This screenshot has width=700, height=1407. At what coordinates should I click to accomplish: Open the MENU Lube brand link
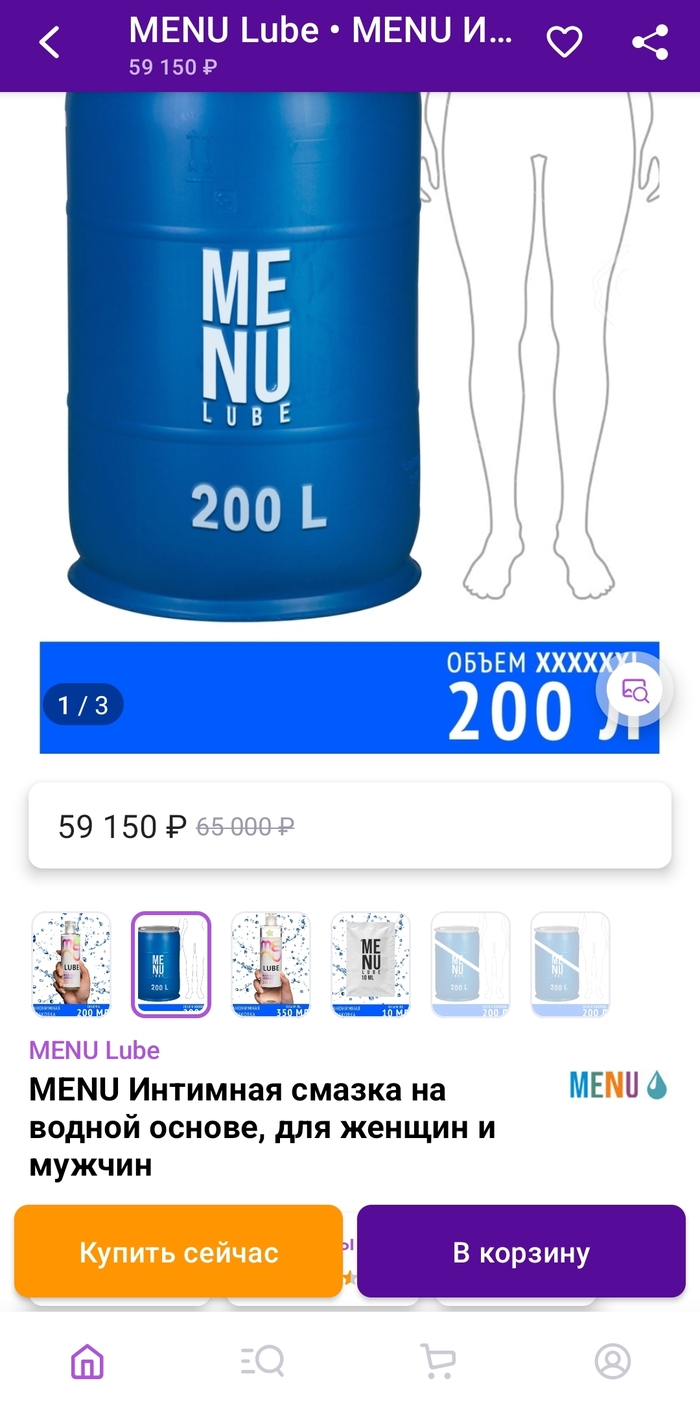click(94, 1050)
